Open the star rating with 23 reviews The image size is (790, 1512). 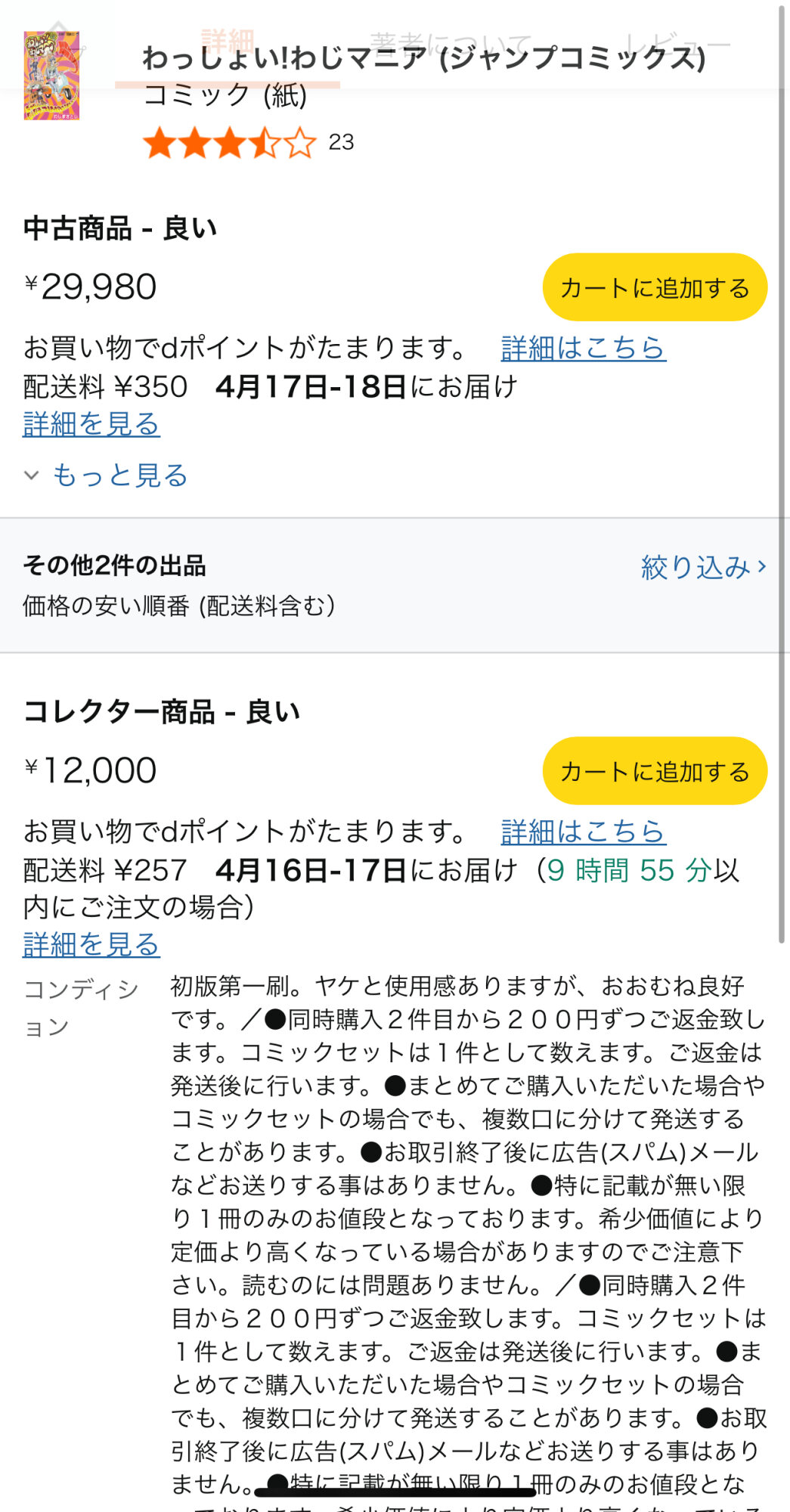pyautogui.click(x=248, y=142)
